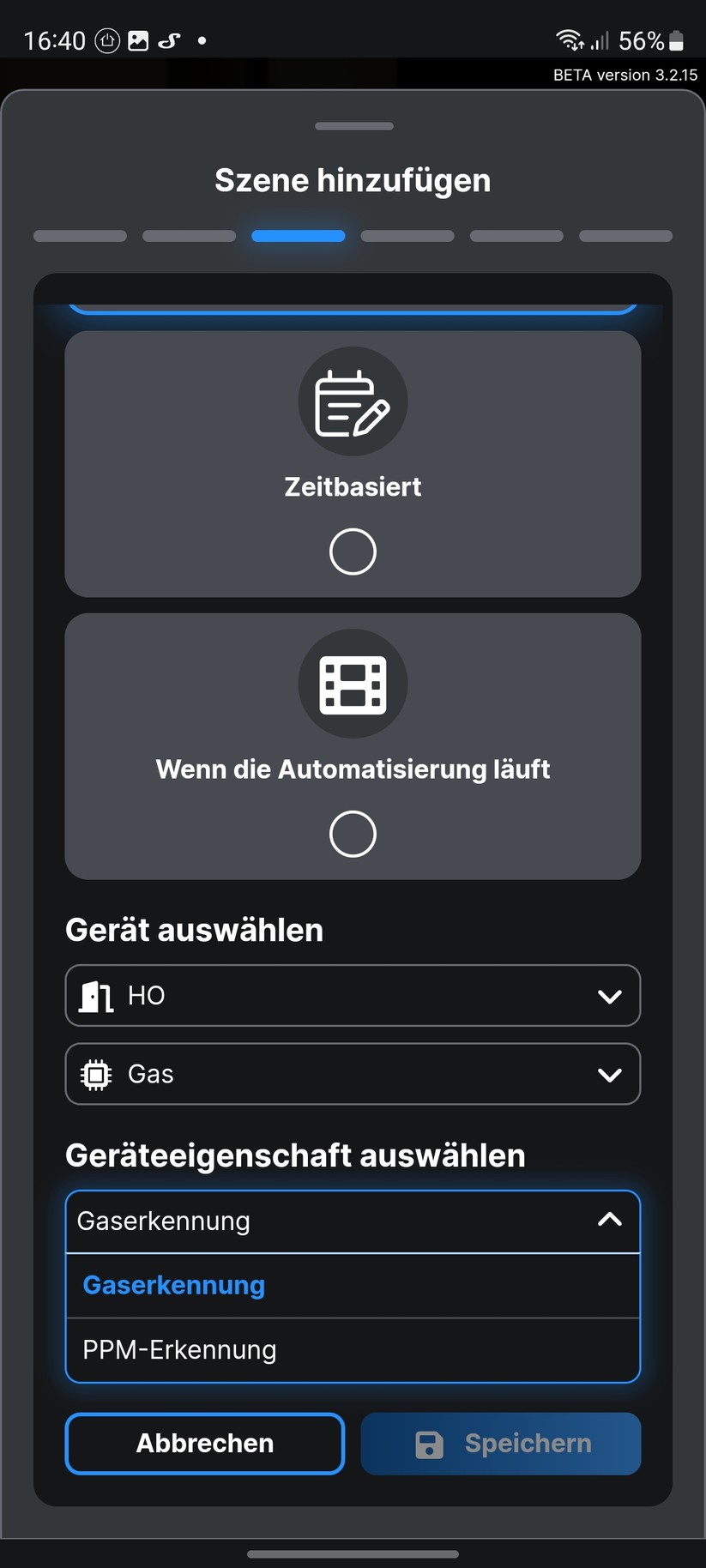Click the door icon beside HO
The image size is (706, 1568).
[x=95, y=995]
